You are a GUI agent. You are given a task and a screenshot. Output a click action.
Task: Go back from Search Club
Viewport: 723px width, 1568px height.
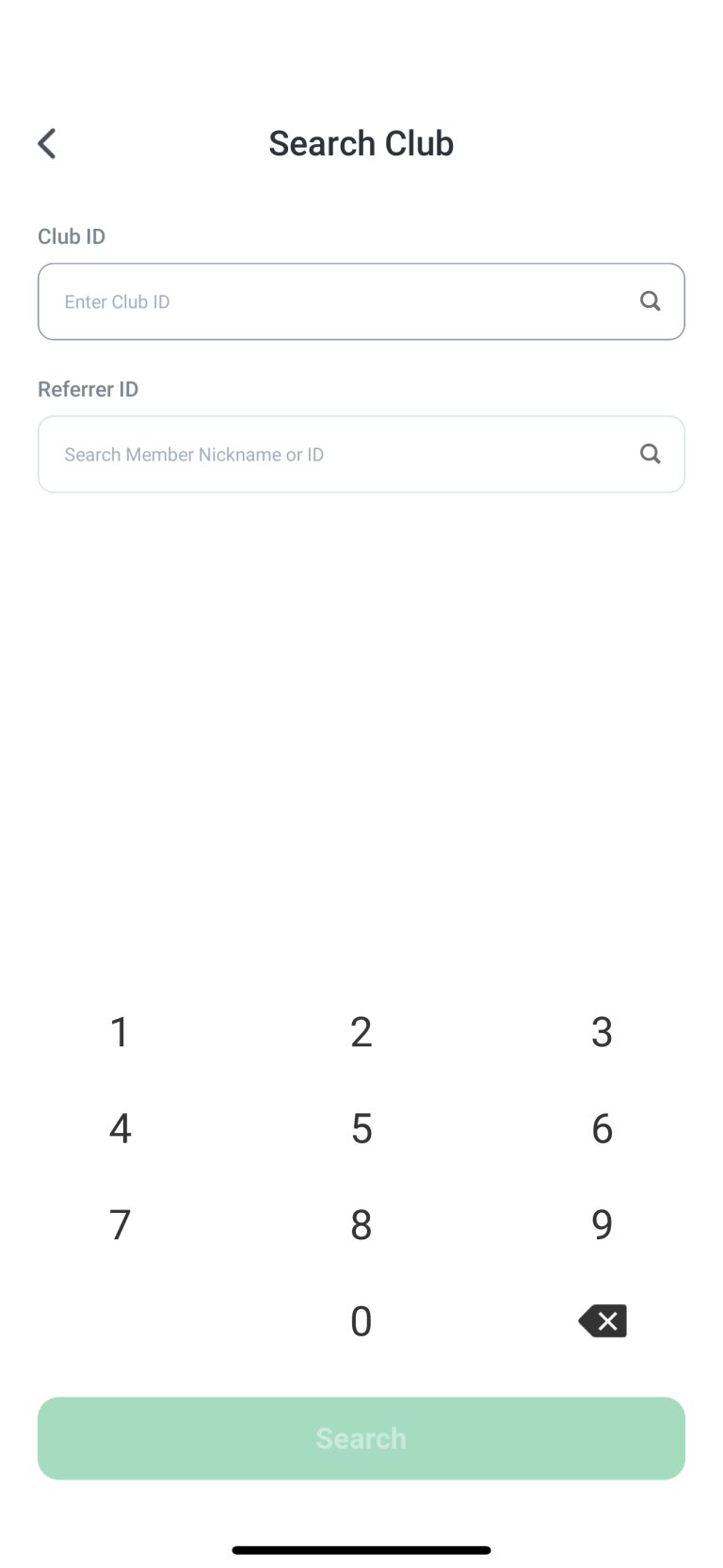click(x=47, y=144)
